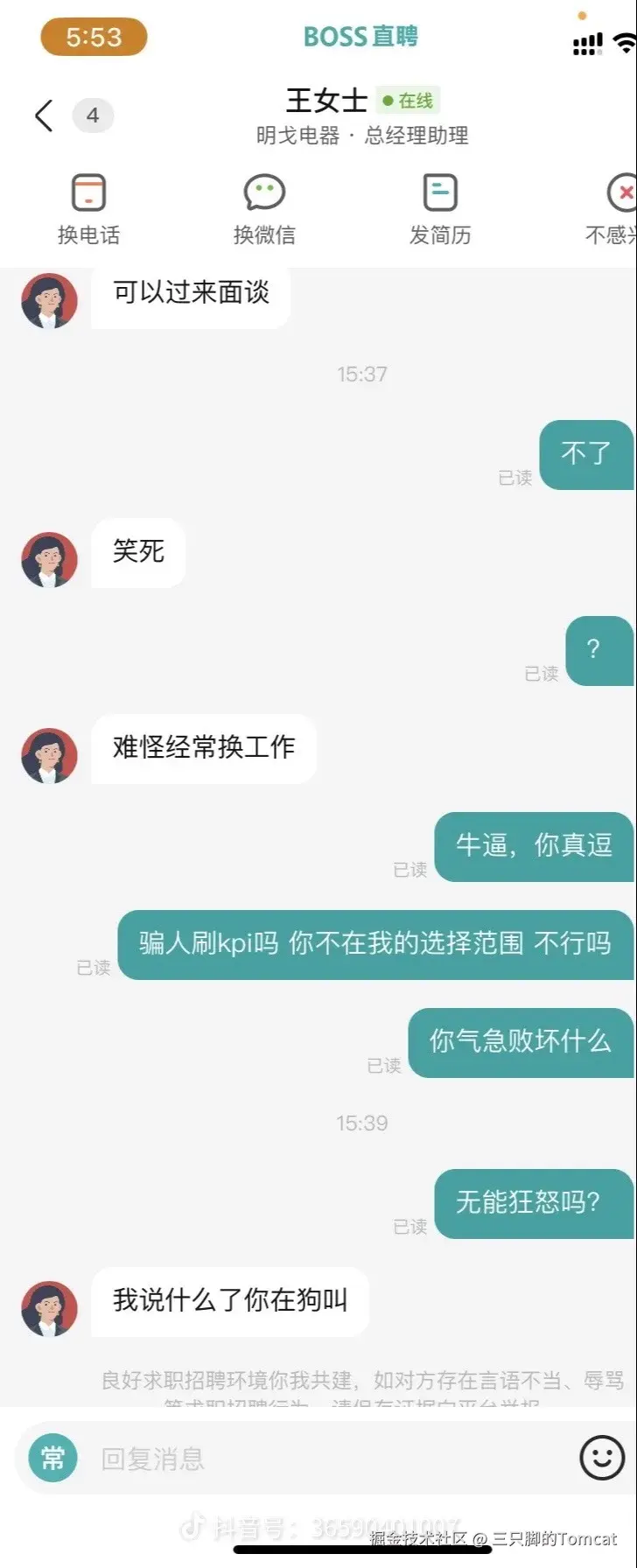Open the emoji picker
The image size is (637, 1568).
[602, 1458]
